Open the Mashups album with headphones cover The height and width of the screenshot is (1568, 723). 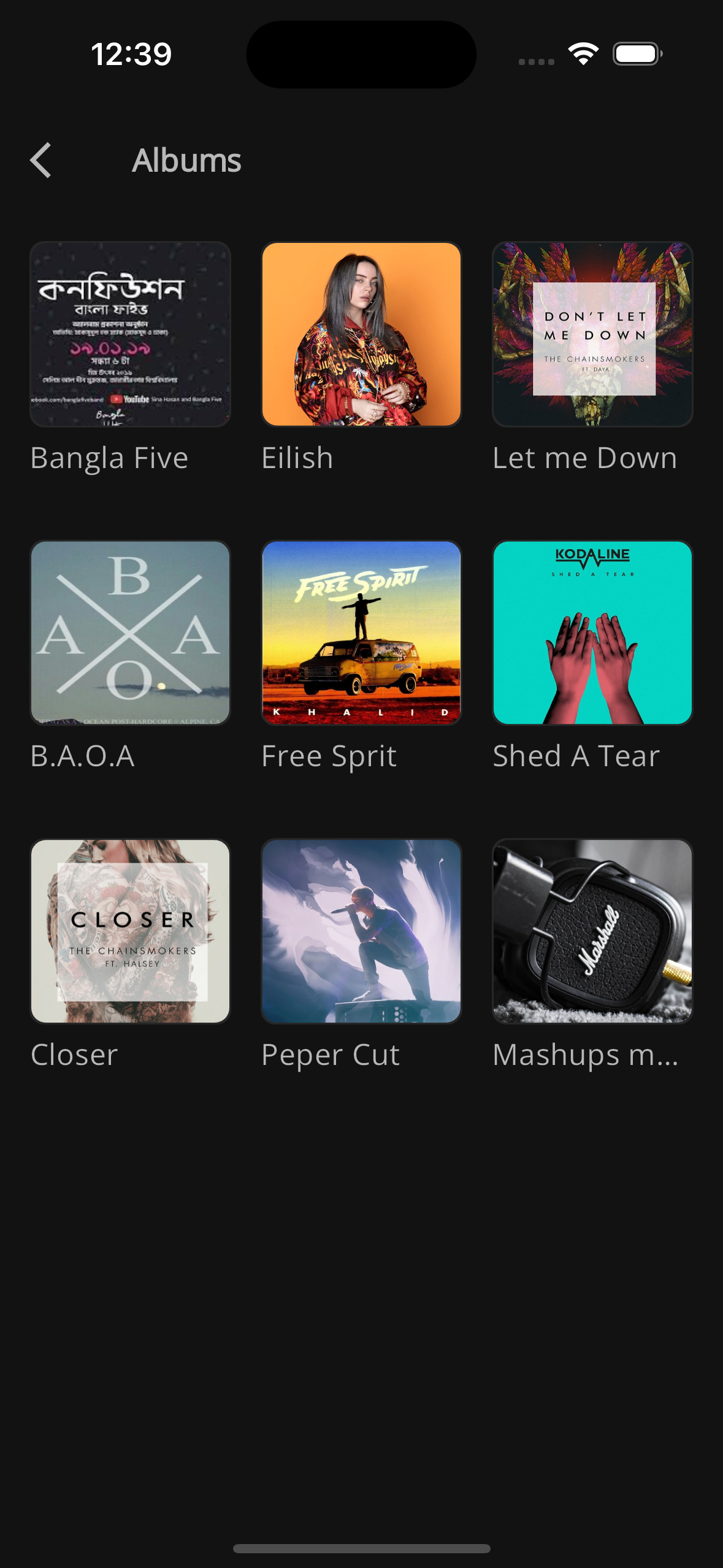pyautogui.click(x=592, y=931)
